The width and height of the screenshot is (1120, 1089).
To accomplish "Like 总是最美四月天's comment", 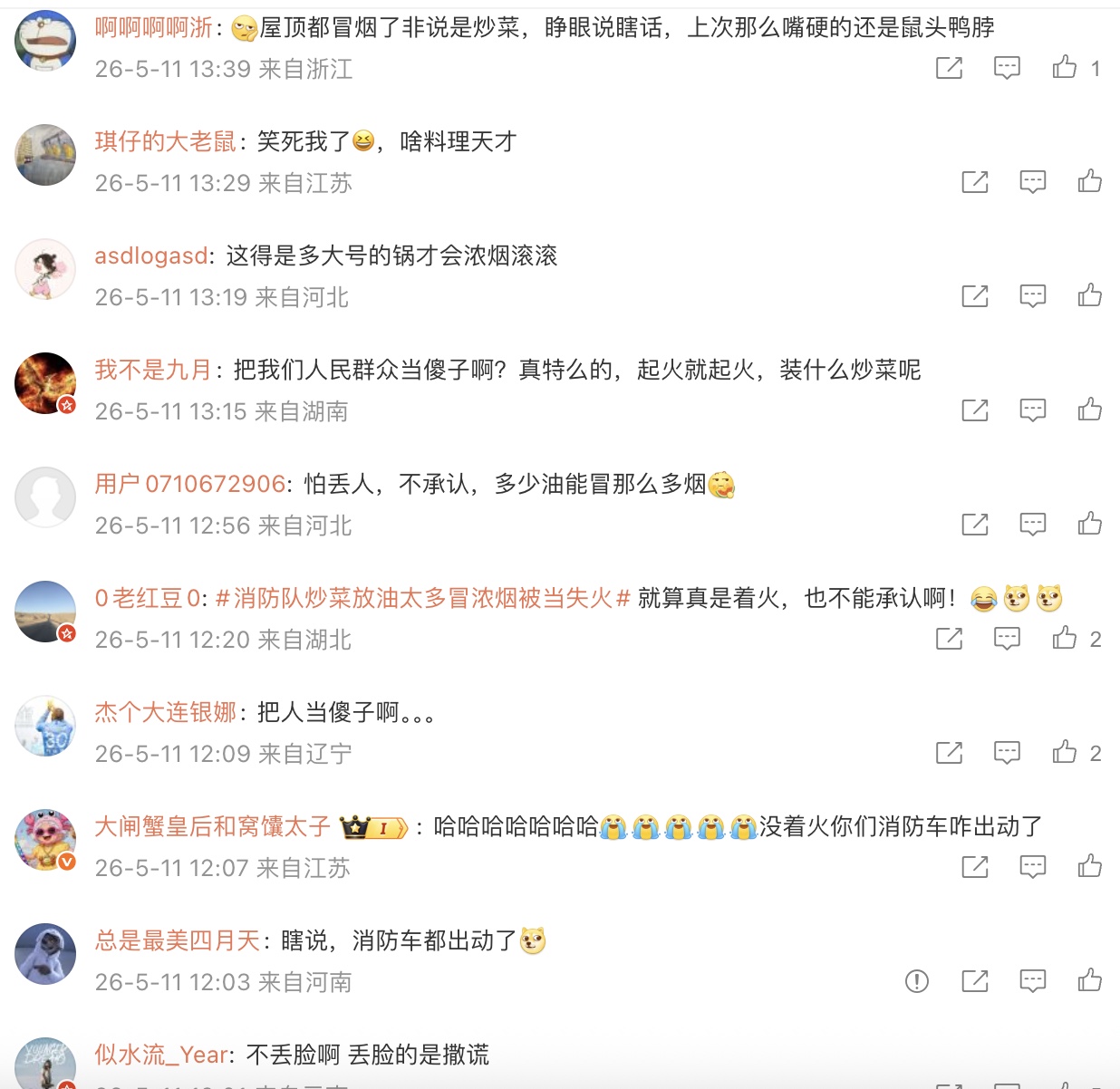I will 1090,980.
